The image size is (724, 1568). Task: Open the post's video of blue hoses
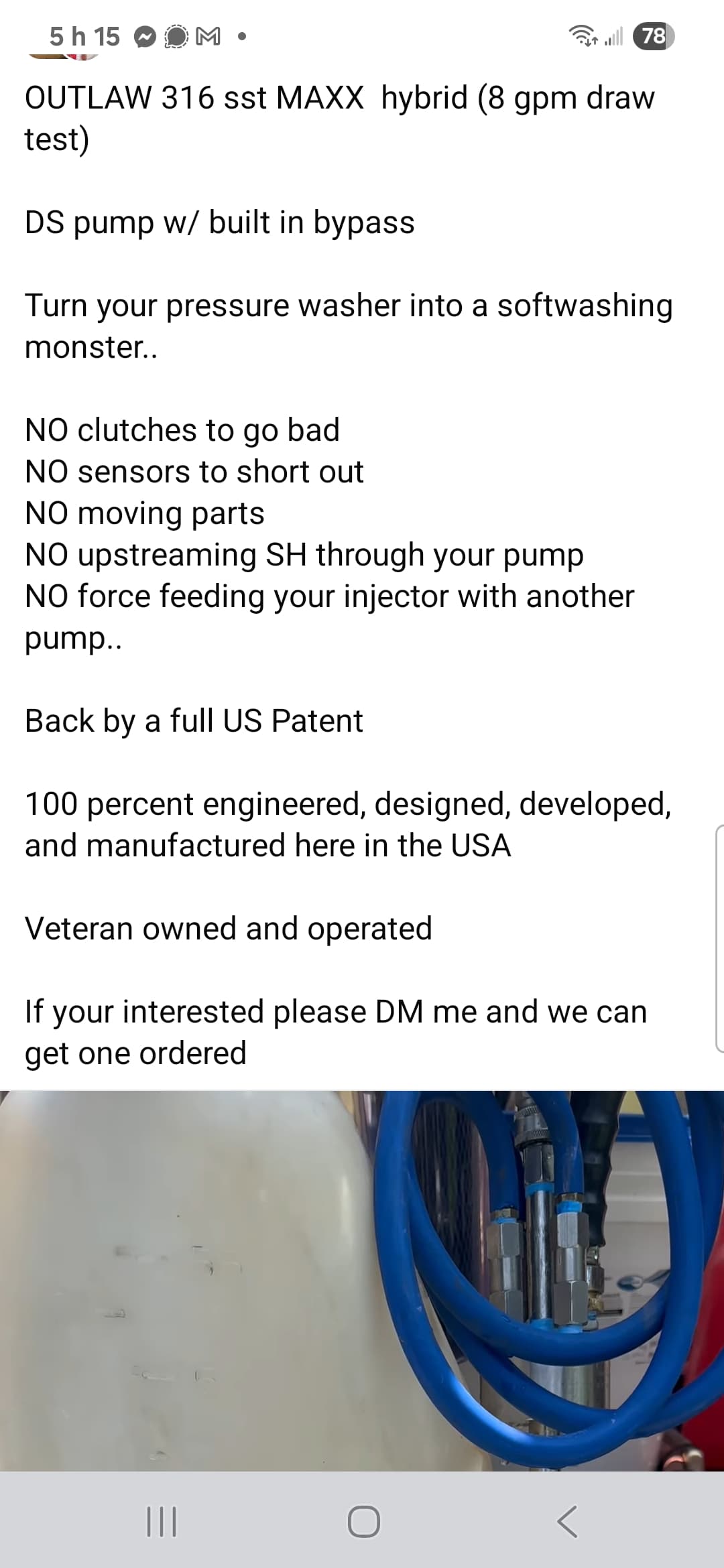pos(362,1281)
